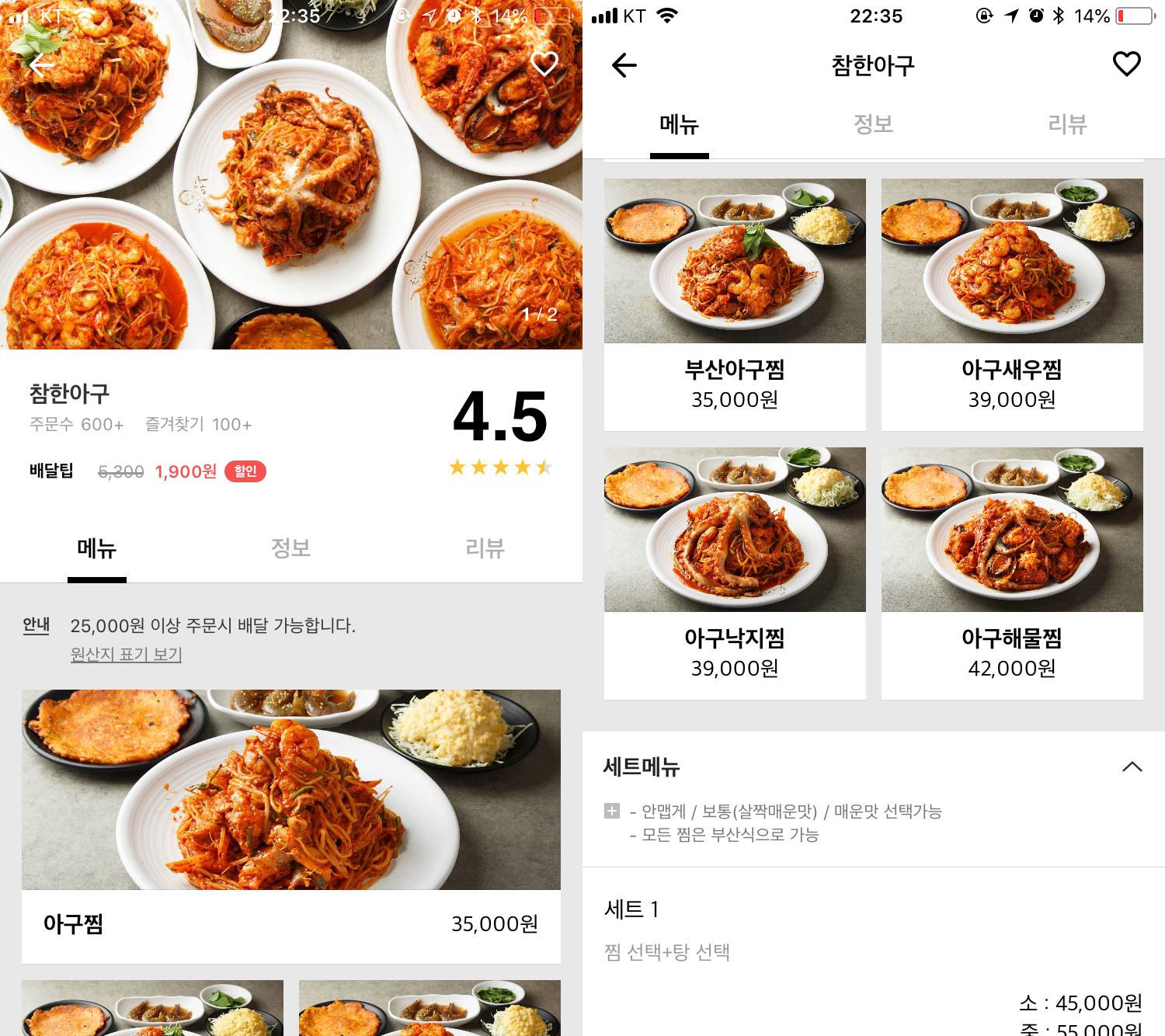Viewport: 1165px width, 1036px height.
Task: Open the 아구찜 35,000원 menu card
Action: 290,826
